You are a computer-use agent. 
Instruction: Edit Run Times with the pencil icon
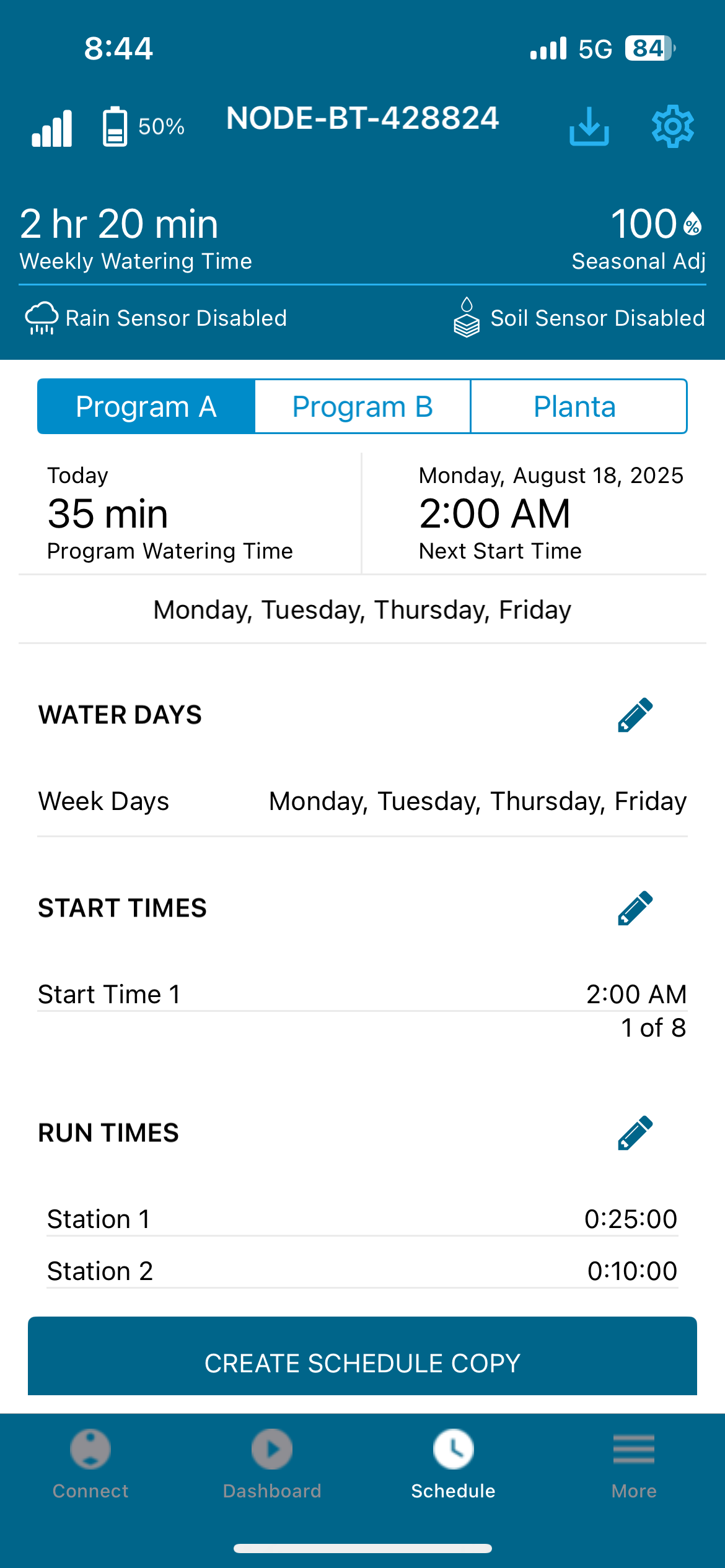pyautogui.click(x=635, y=1133)
